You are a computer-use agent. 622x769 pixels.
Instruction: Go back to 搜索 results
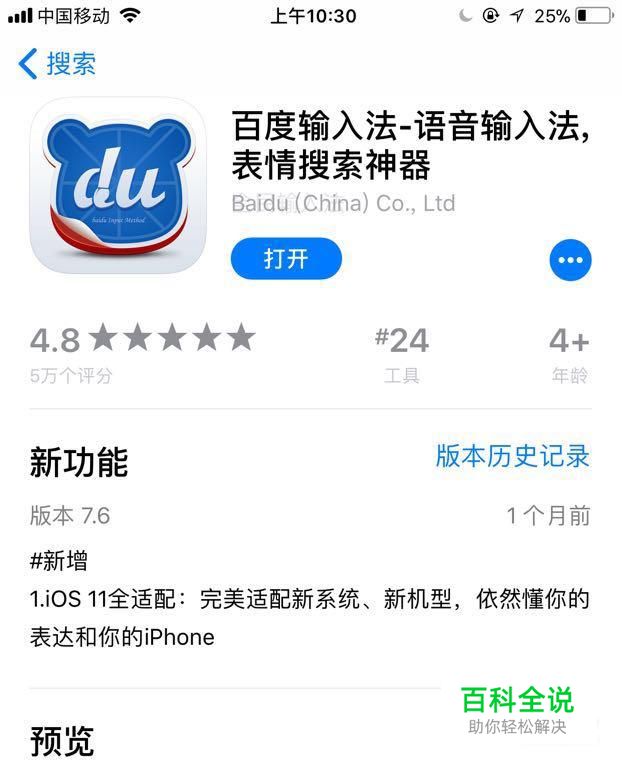[x=58, y=64]
